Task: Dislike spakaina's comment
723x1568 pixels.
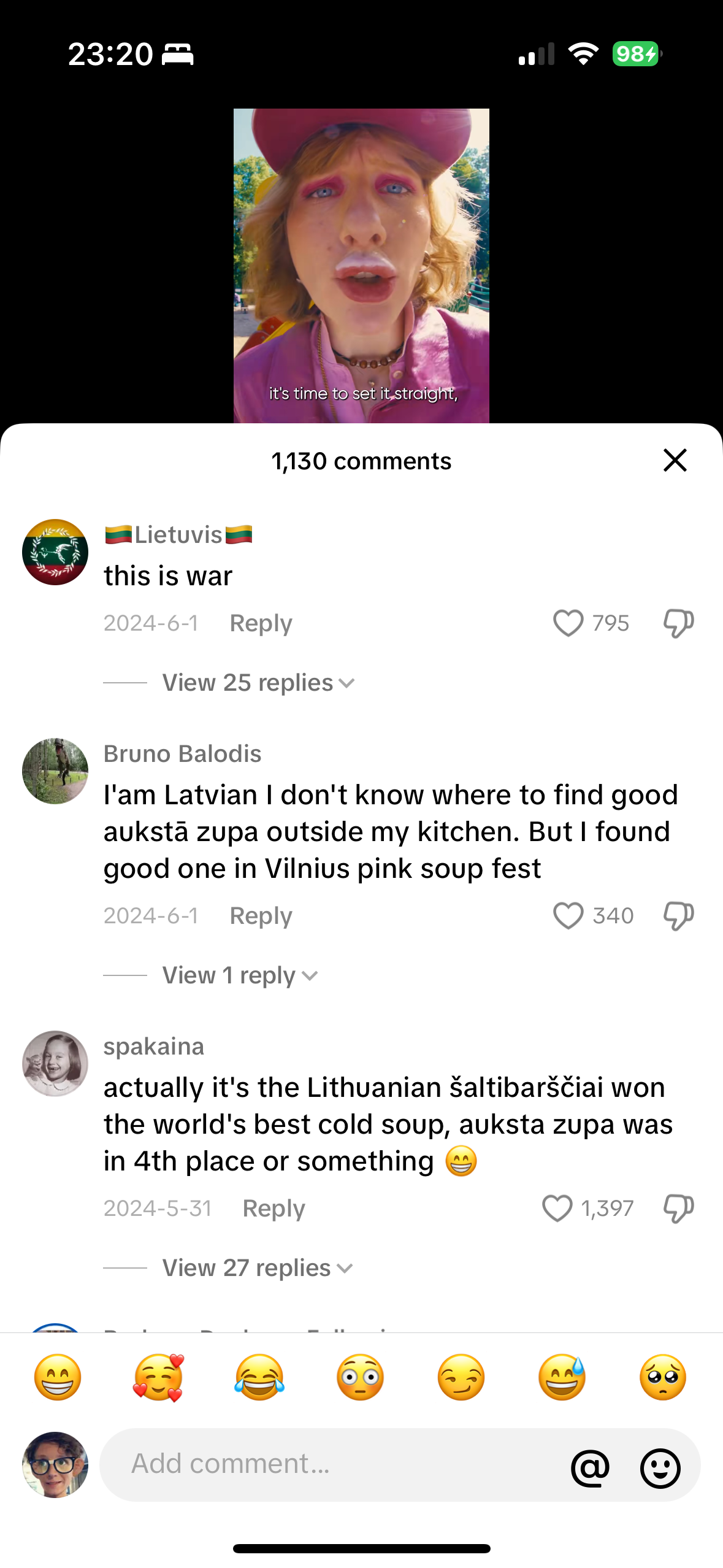Action: [x=678, y=1209]
